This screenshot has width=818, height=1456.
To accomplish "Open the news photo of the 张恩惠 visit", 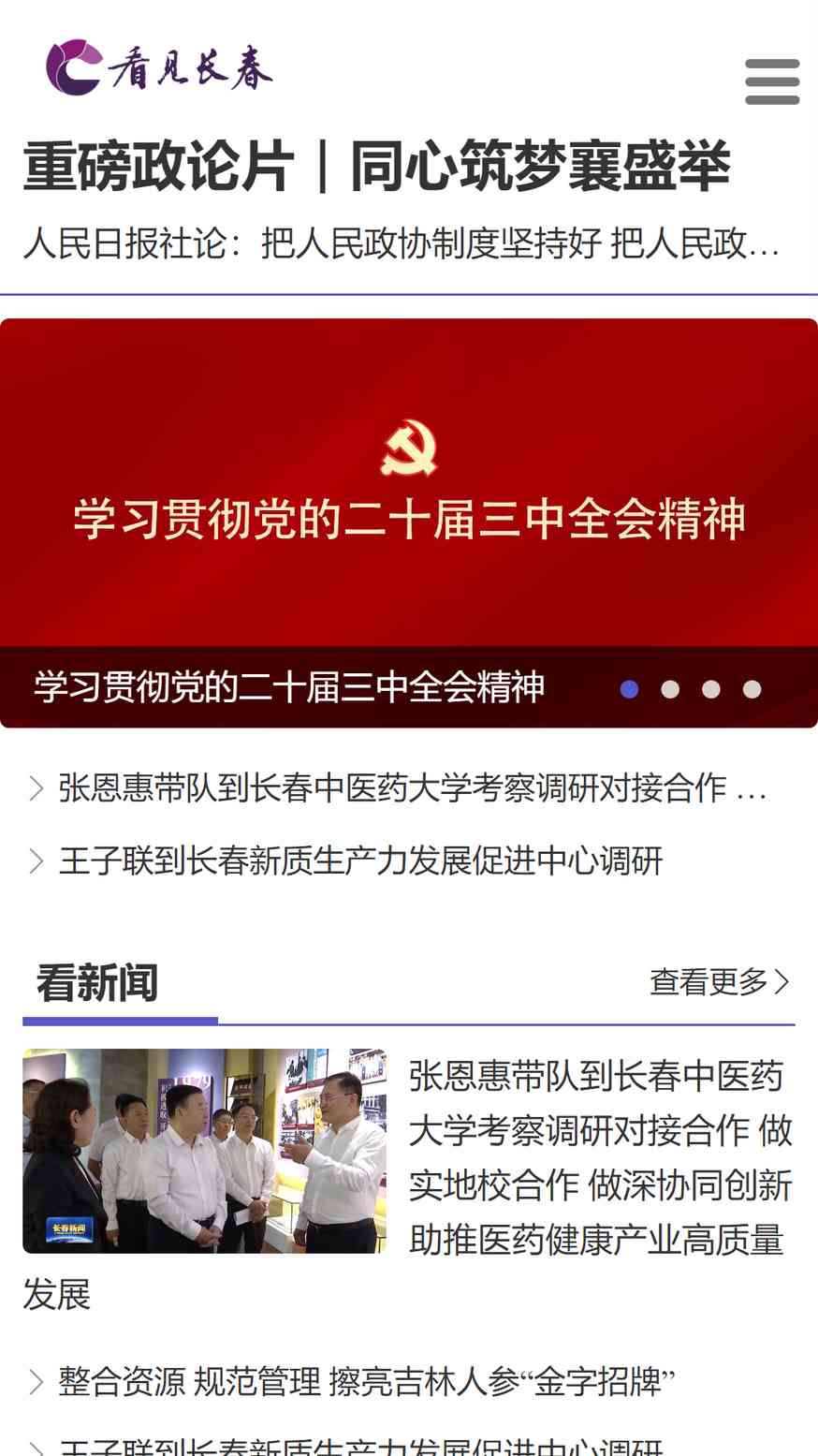I will coord(204,1151).
